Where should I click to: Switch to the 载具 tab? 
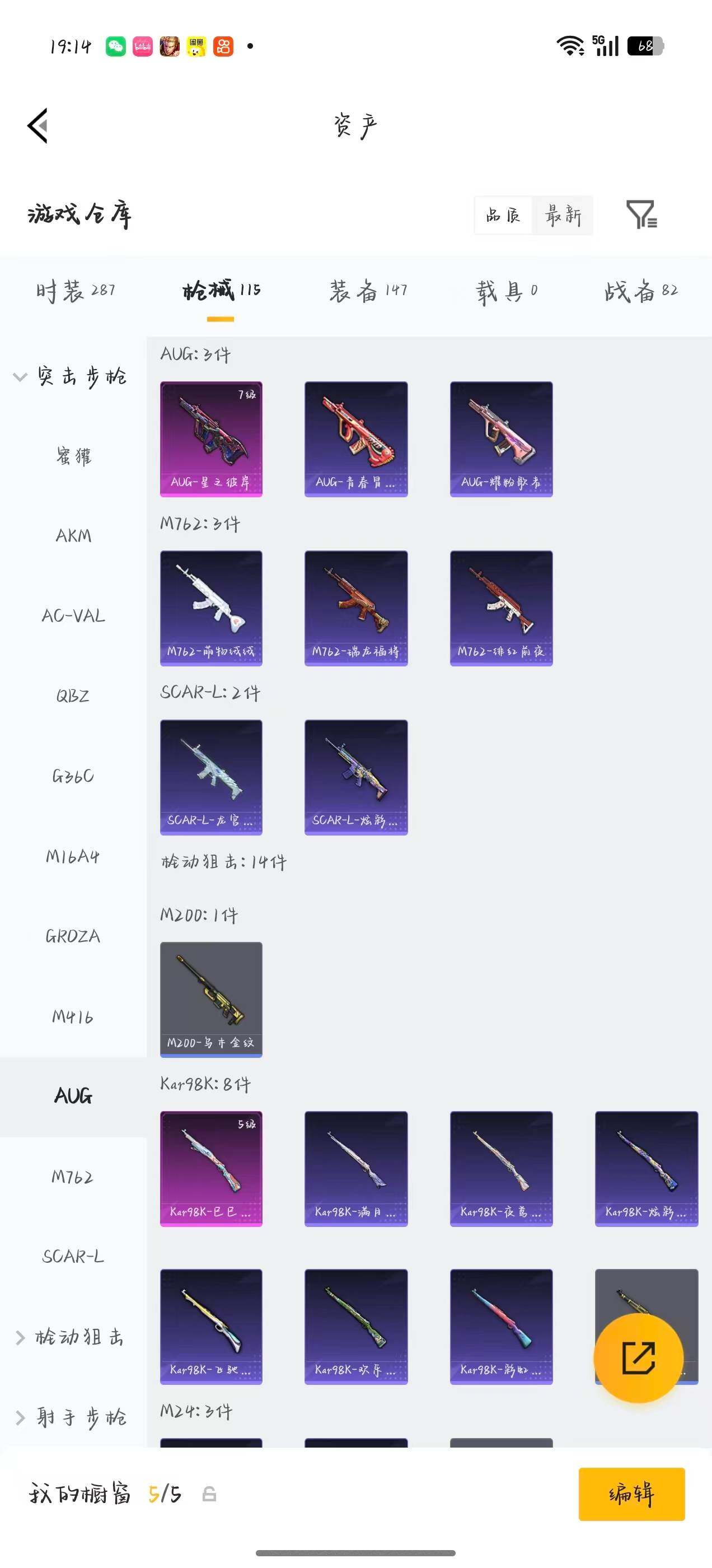(x=507, y=292)
